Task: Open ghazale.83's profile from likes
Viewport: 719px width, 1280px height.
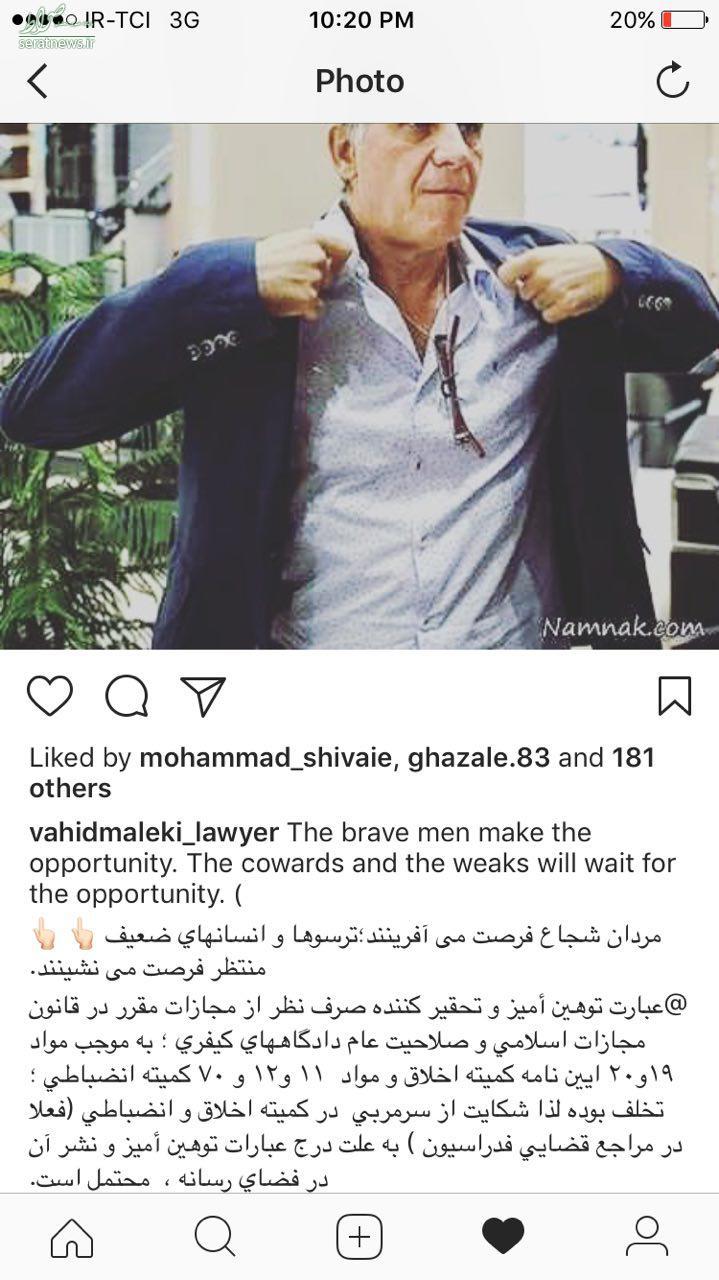Action: coord(478,758)
